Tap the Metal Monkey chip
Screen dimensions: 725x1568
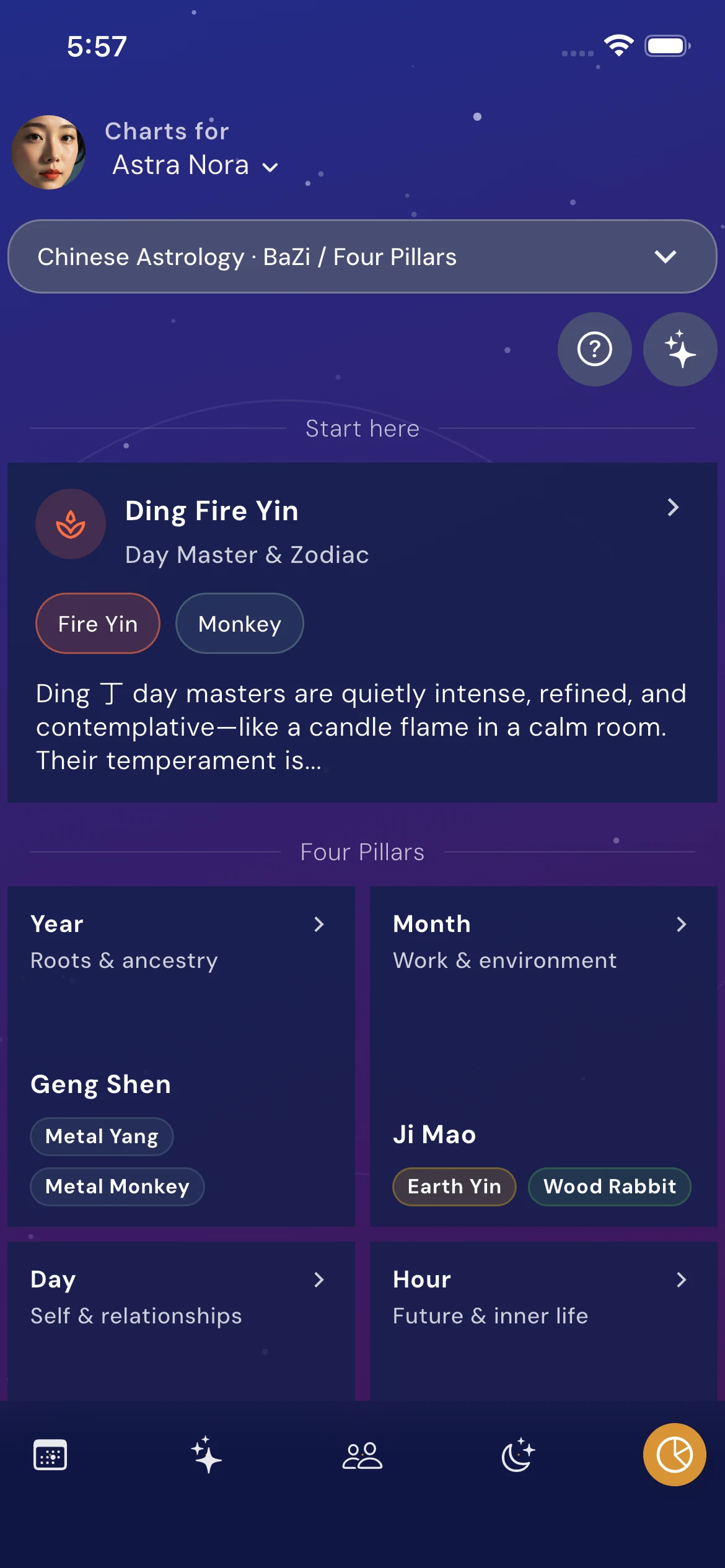(117, 1187)
